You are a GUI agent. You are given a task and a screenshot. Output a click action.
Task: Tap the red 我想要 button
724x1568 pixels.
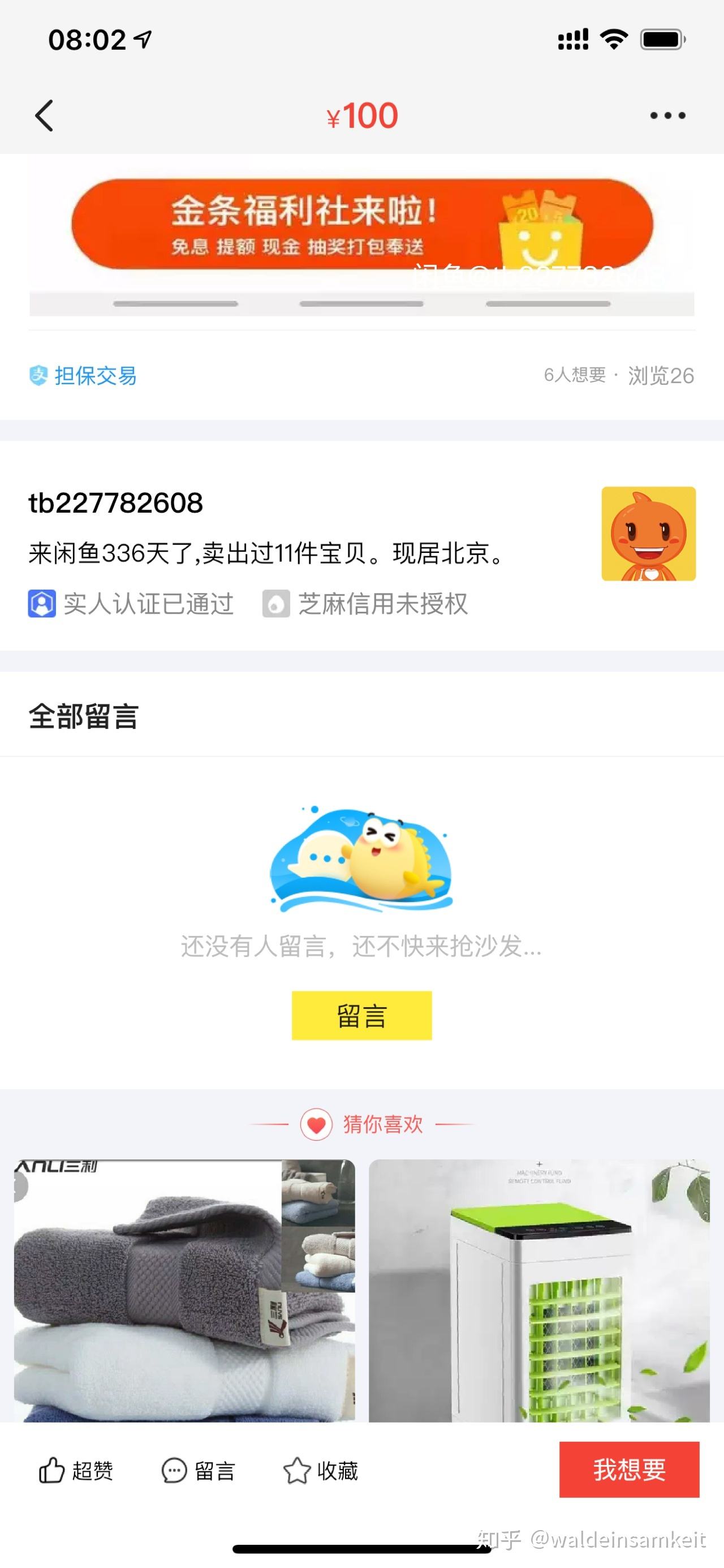(630, 1470)
